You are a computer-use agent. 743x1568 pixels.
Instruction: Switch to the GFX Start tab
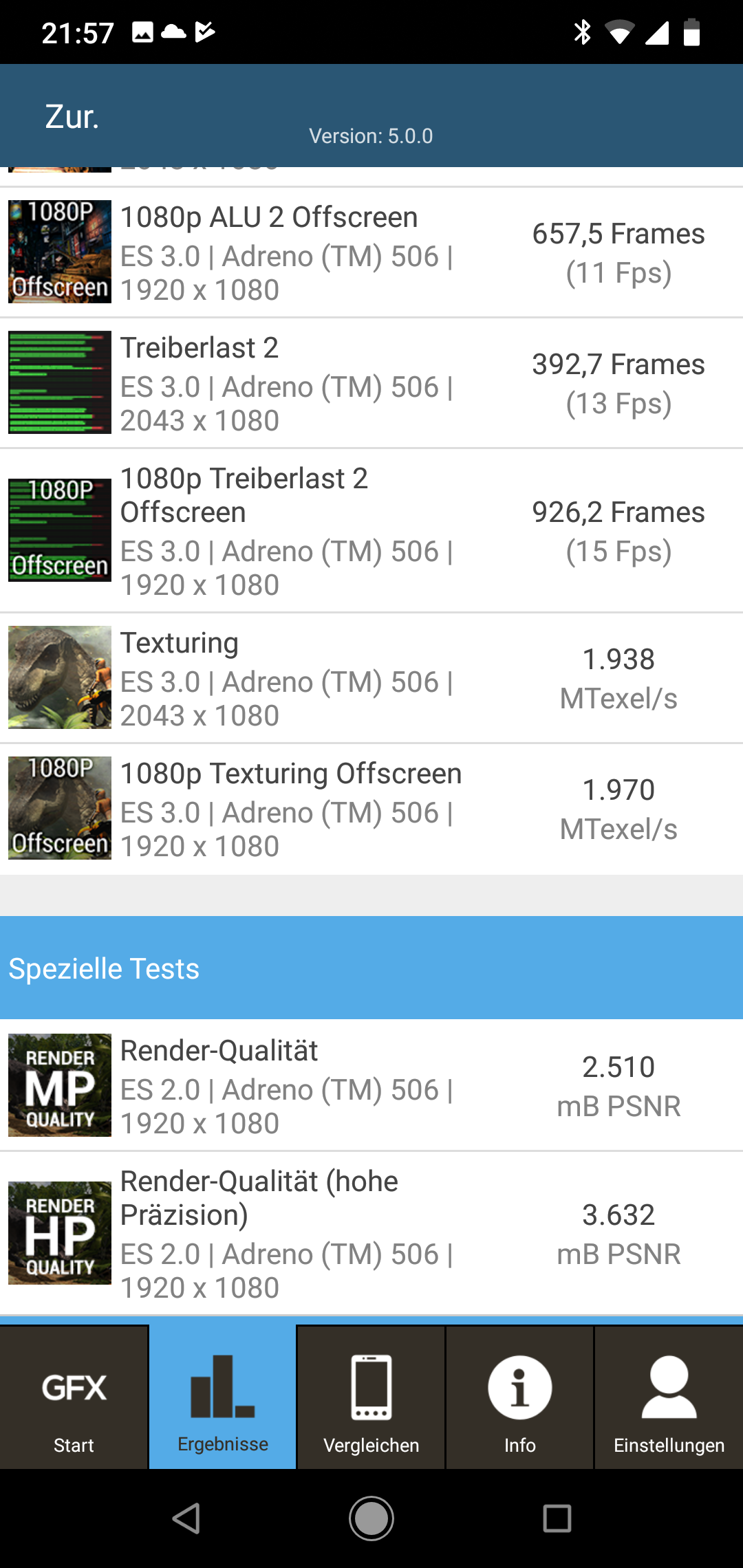pyautogui.click(x=74, y=1397)
